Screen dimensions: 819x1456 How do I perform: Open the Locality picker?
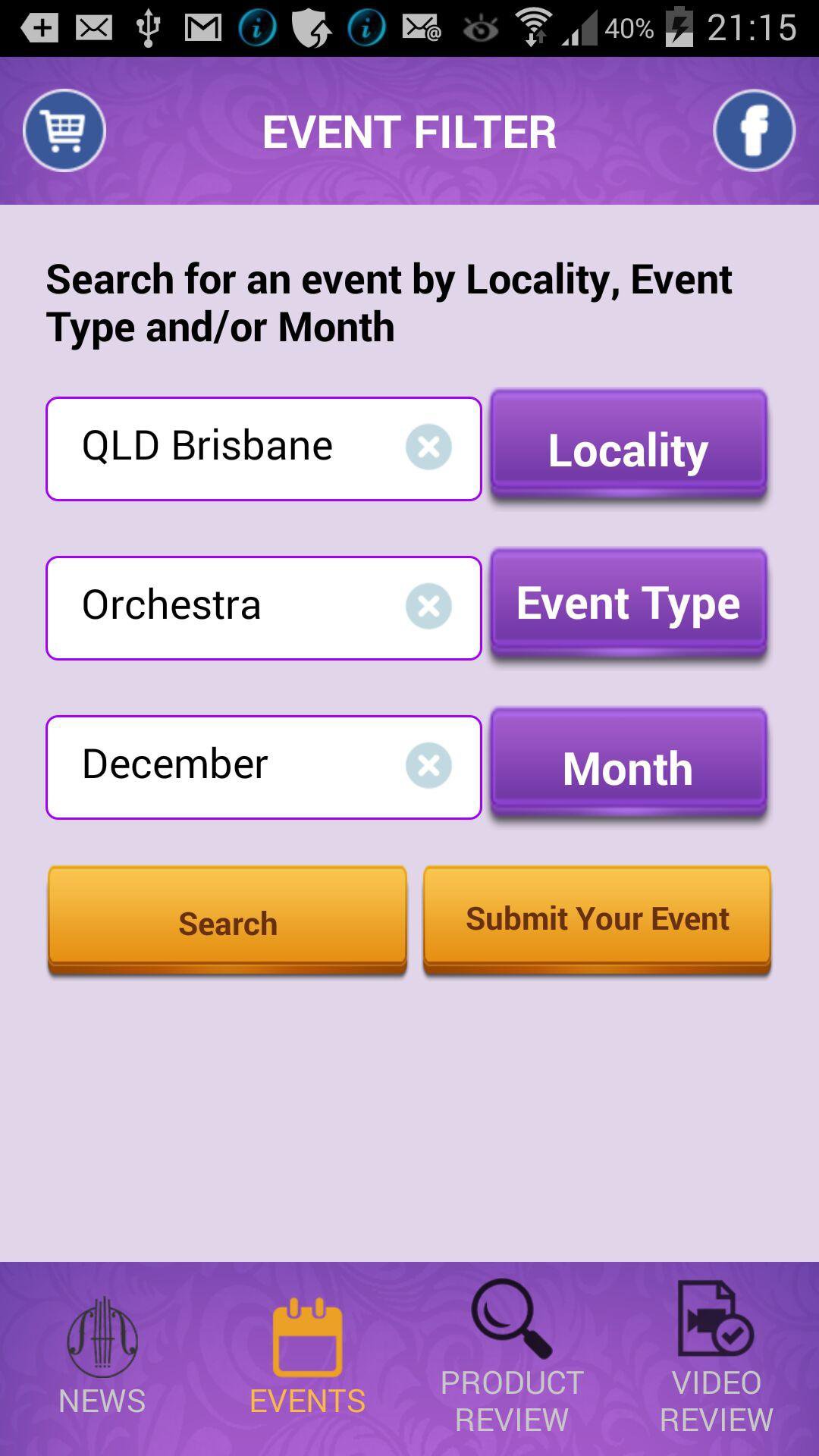628,447
